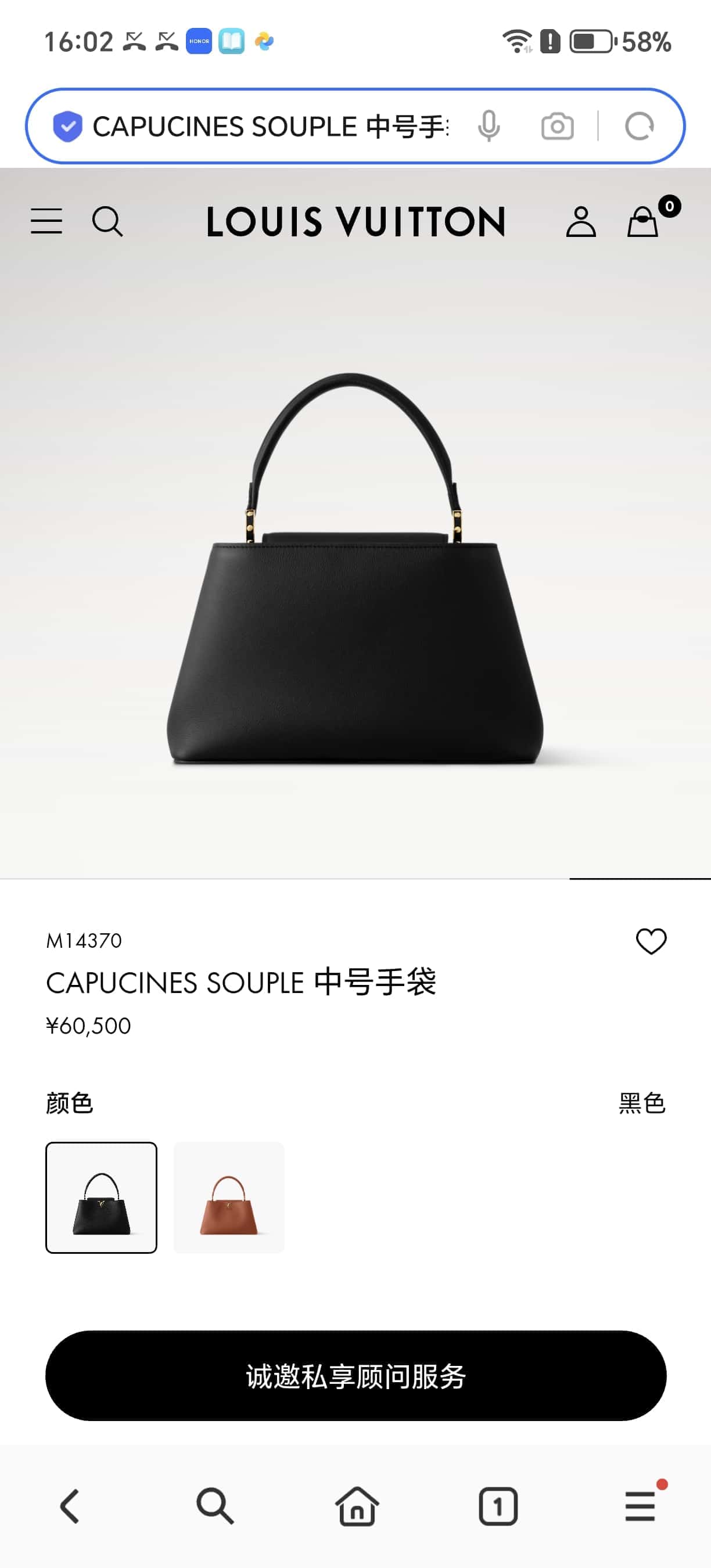Start voice search with the microphone
Screen dimensions: 711x1568
489,127
